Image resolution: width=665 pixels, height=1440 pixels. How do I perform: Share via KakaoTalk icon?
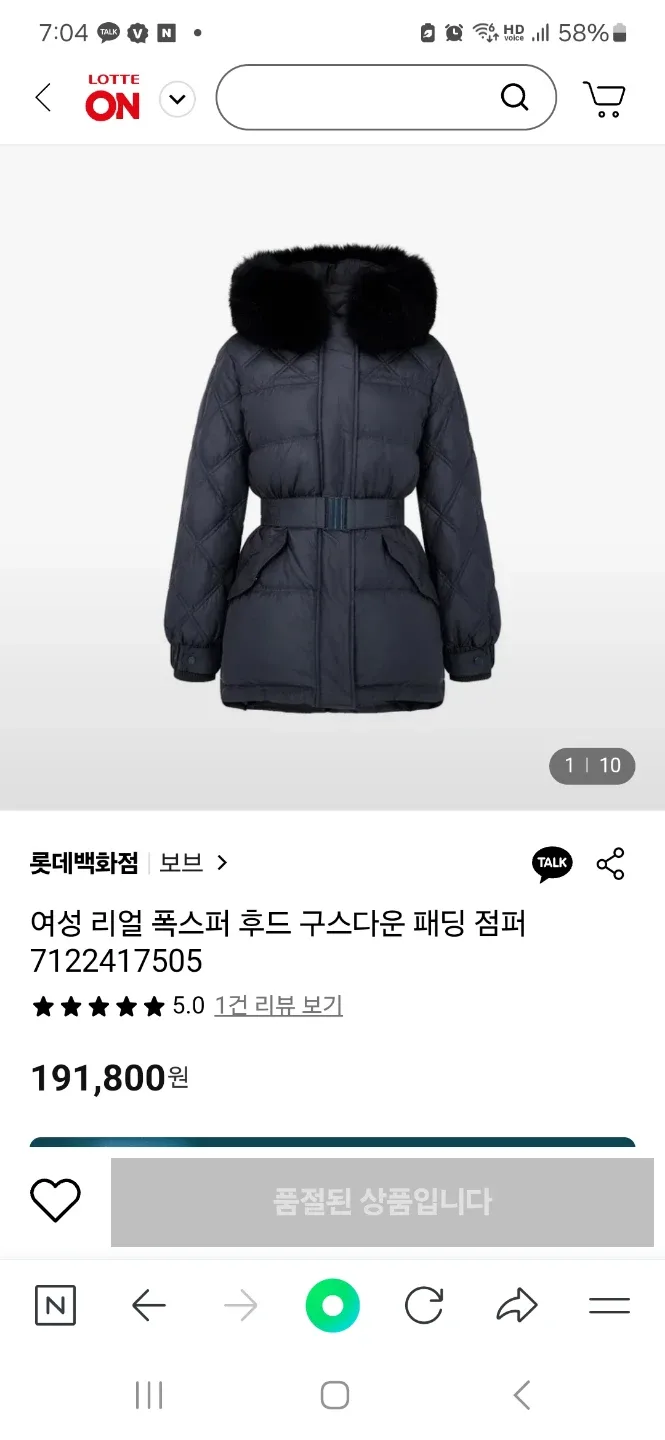click(x=552, y=864)
